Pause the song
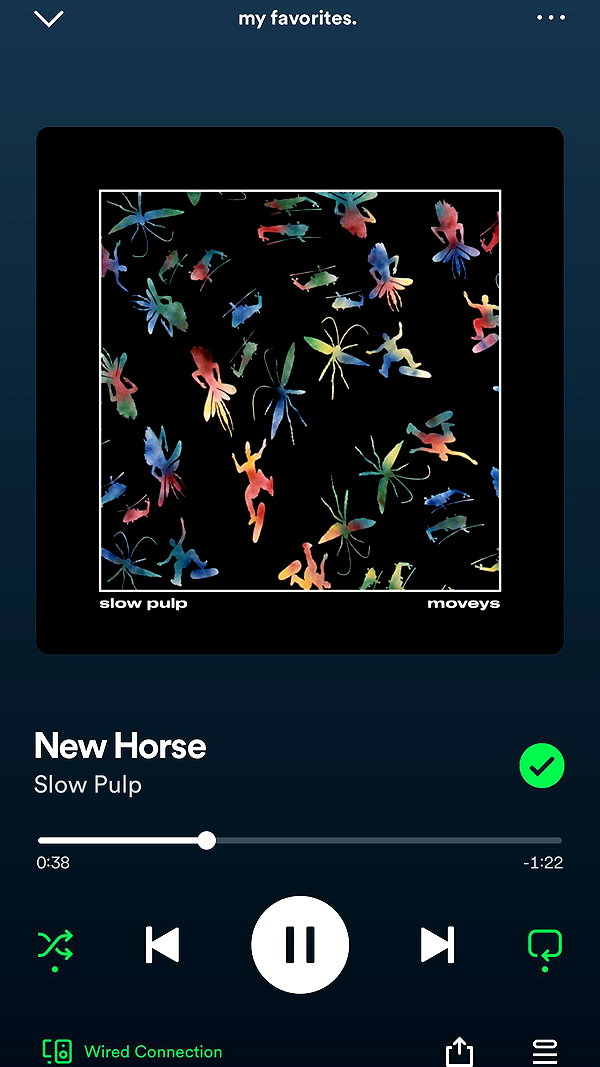The width and height of the screenshot is (600, 1067). pos(300,945)
